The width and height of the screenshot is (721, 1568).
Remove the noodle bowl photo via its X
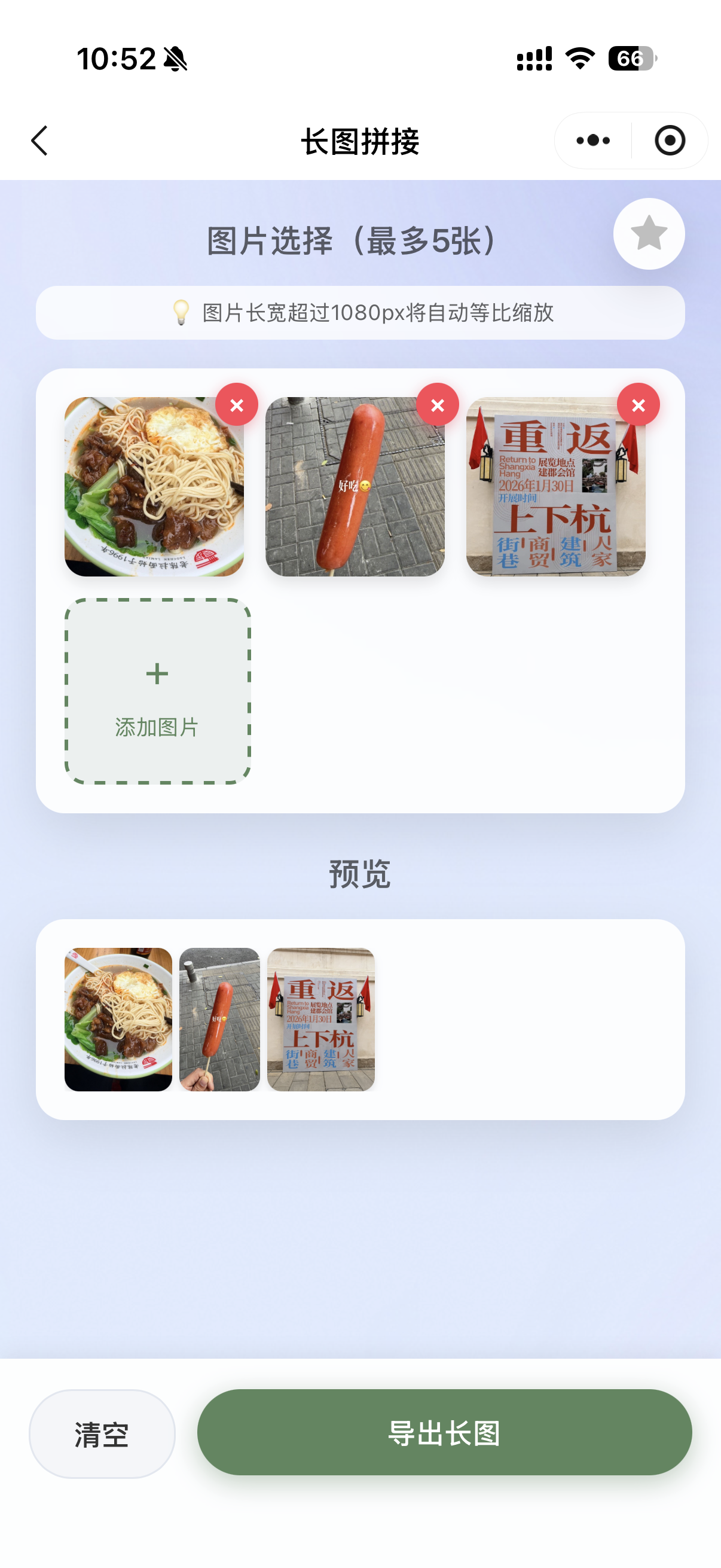(237, 405)
